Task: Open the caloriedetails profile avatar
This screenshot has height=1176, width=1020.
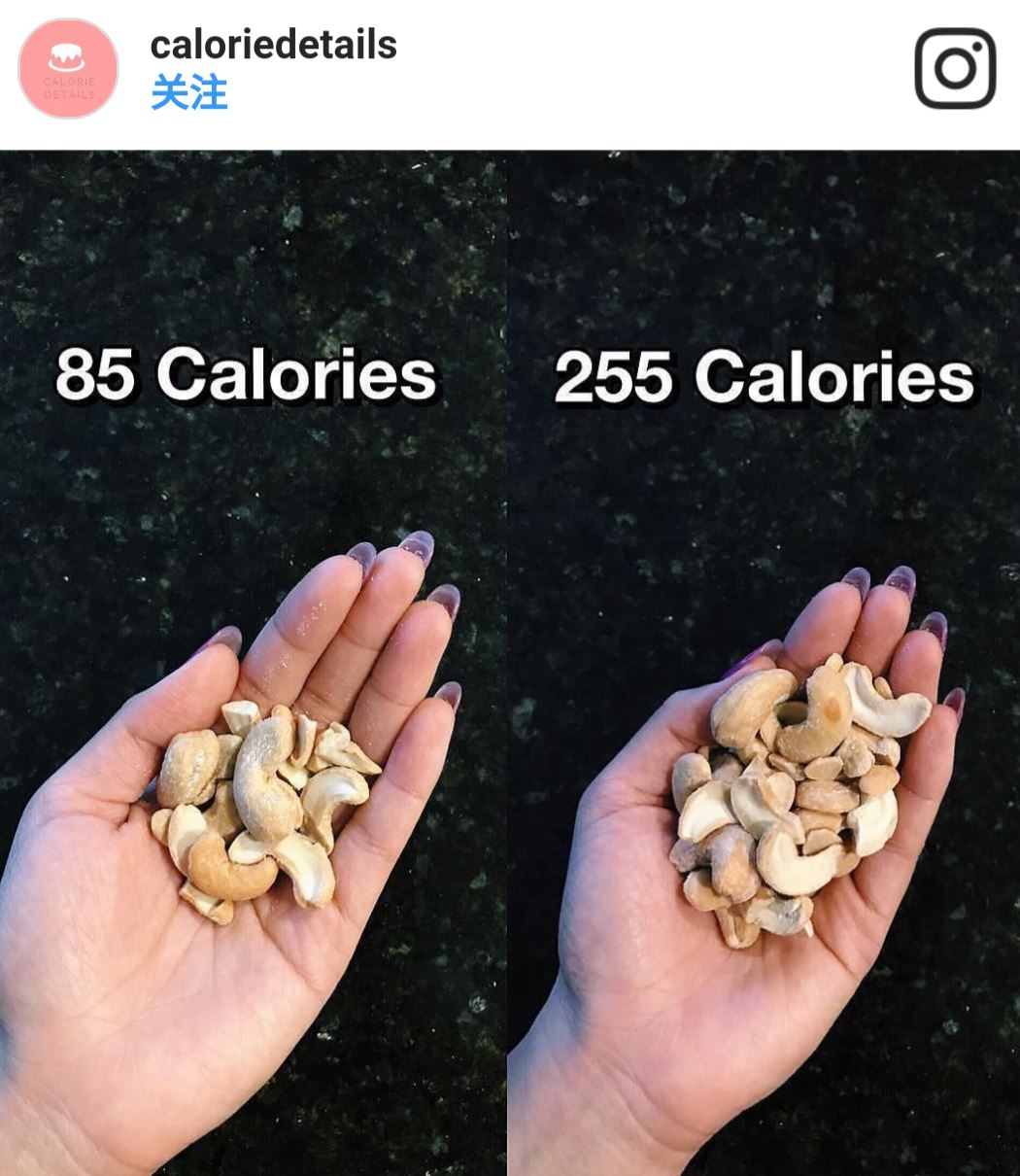Action: coord(68,69)
